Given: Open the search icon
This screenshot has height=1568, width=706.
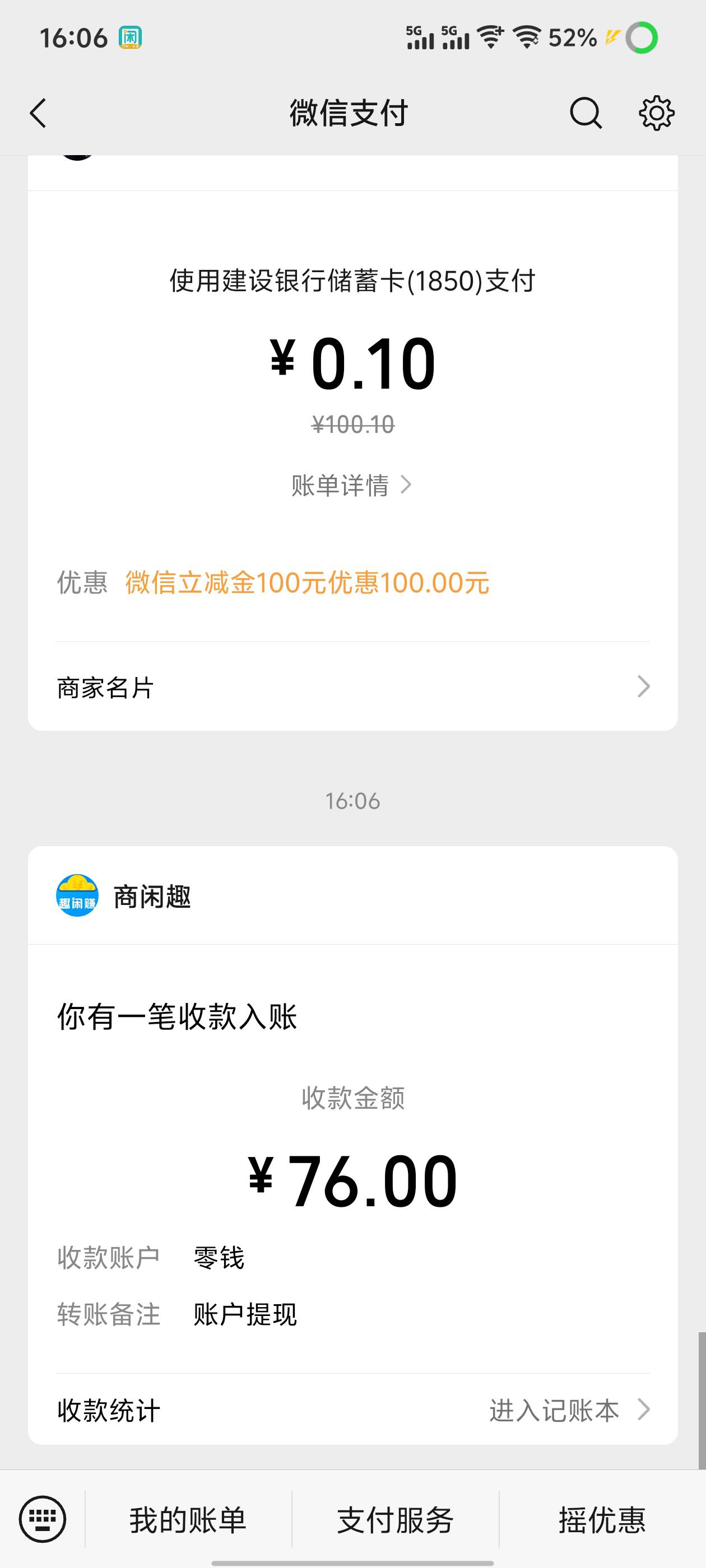Looking at the screenshot, I should [586, 113].
